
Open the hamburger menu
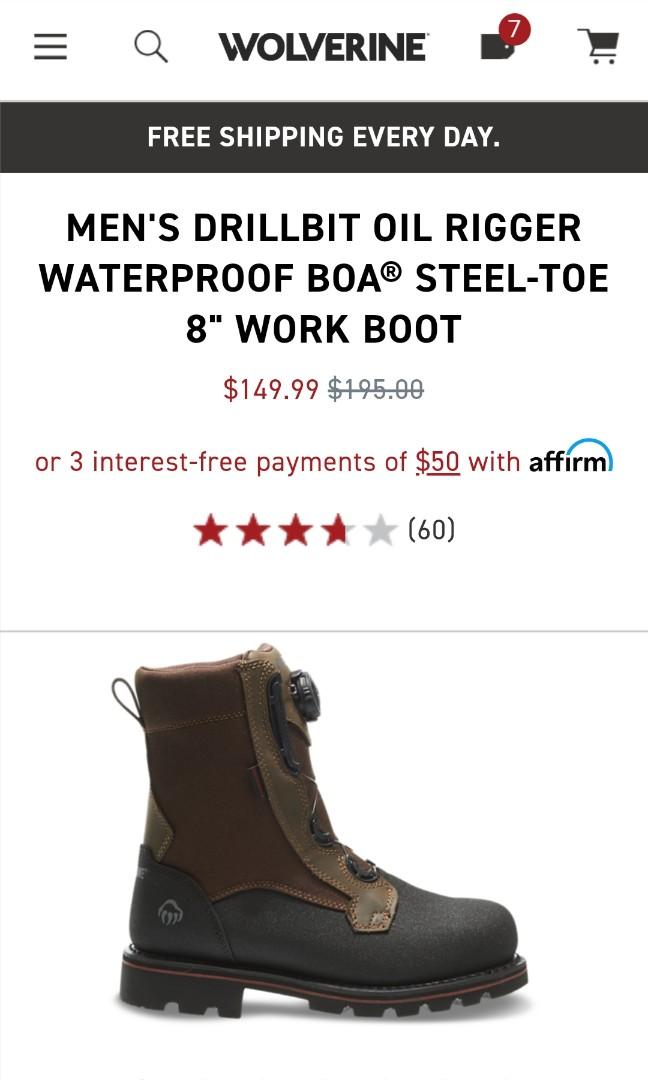pos(50,47)
